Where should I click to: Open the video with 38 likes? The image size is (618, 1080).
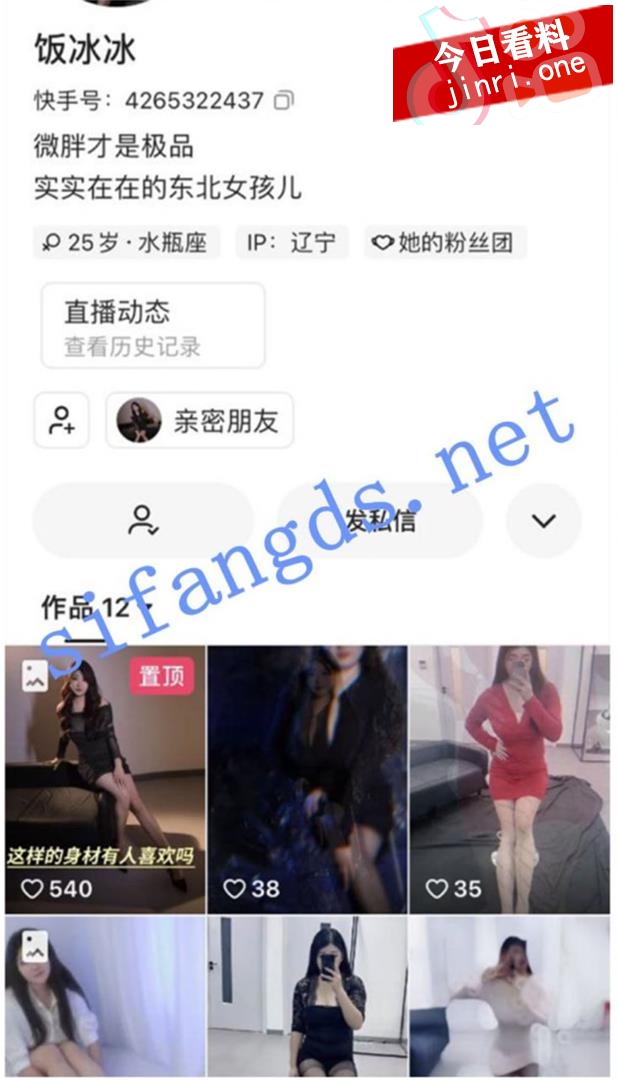click(307, 780)
